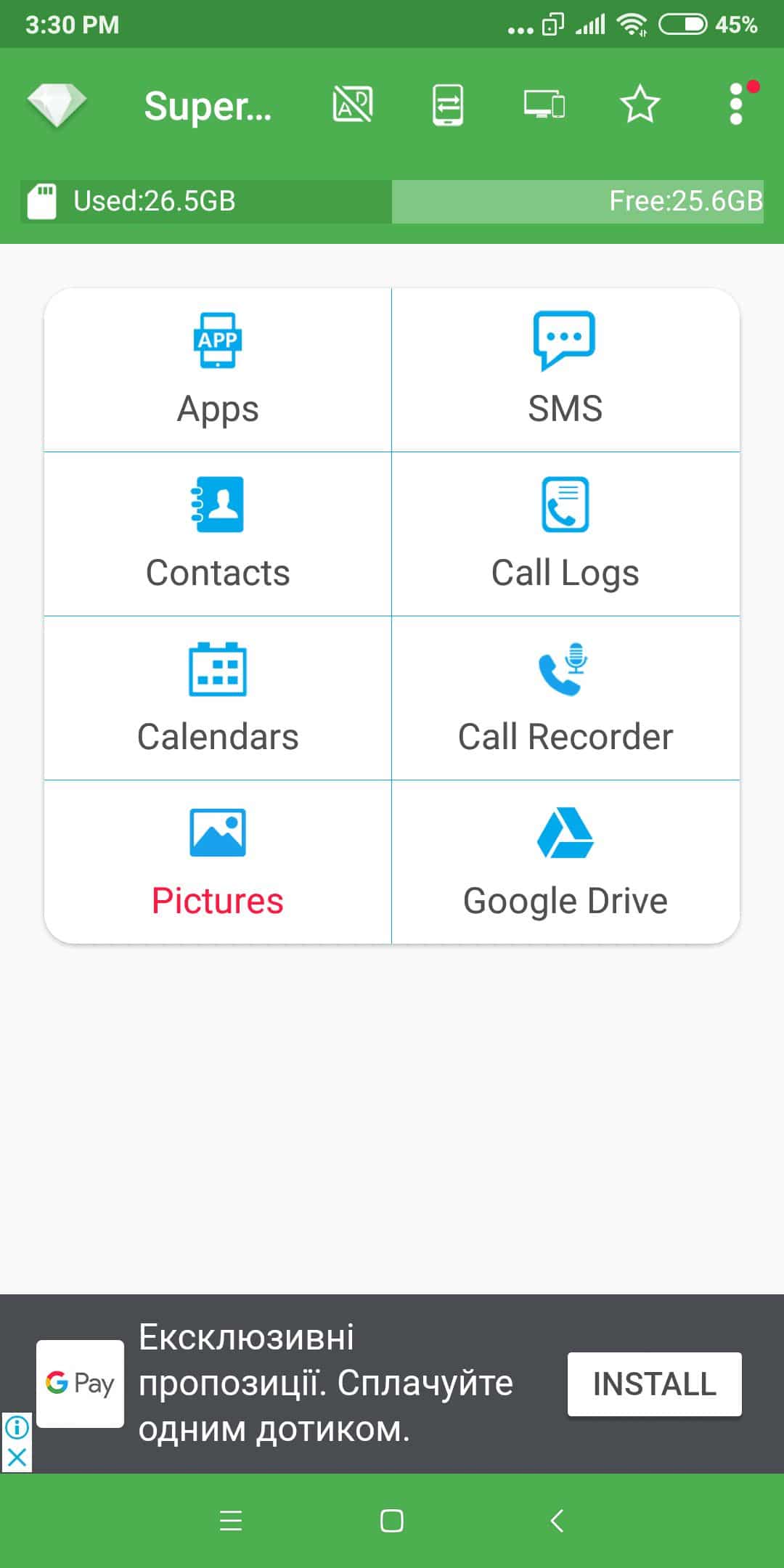Screen dimensions: 784x1568
Task: Tap INSTALL on the Google Pay ad
Action: (655, 1384)
